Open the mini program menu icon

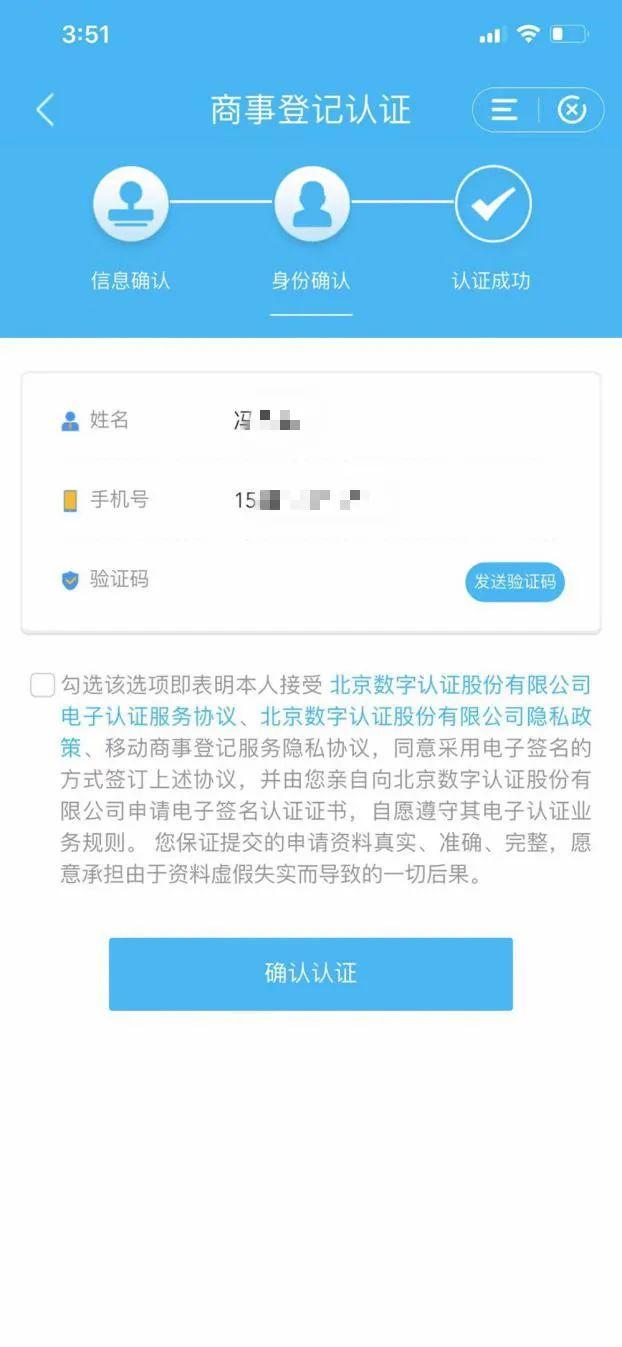[x=505, y=110]
